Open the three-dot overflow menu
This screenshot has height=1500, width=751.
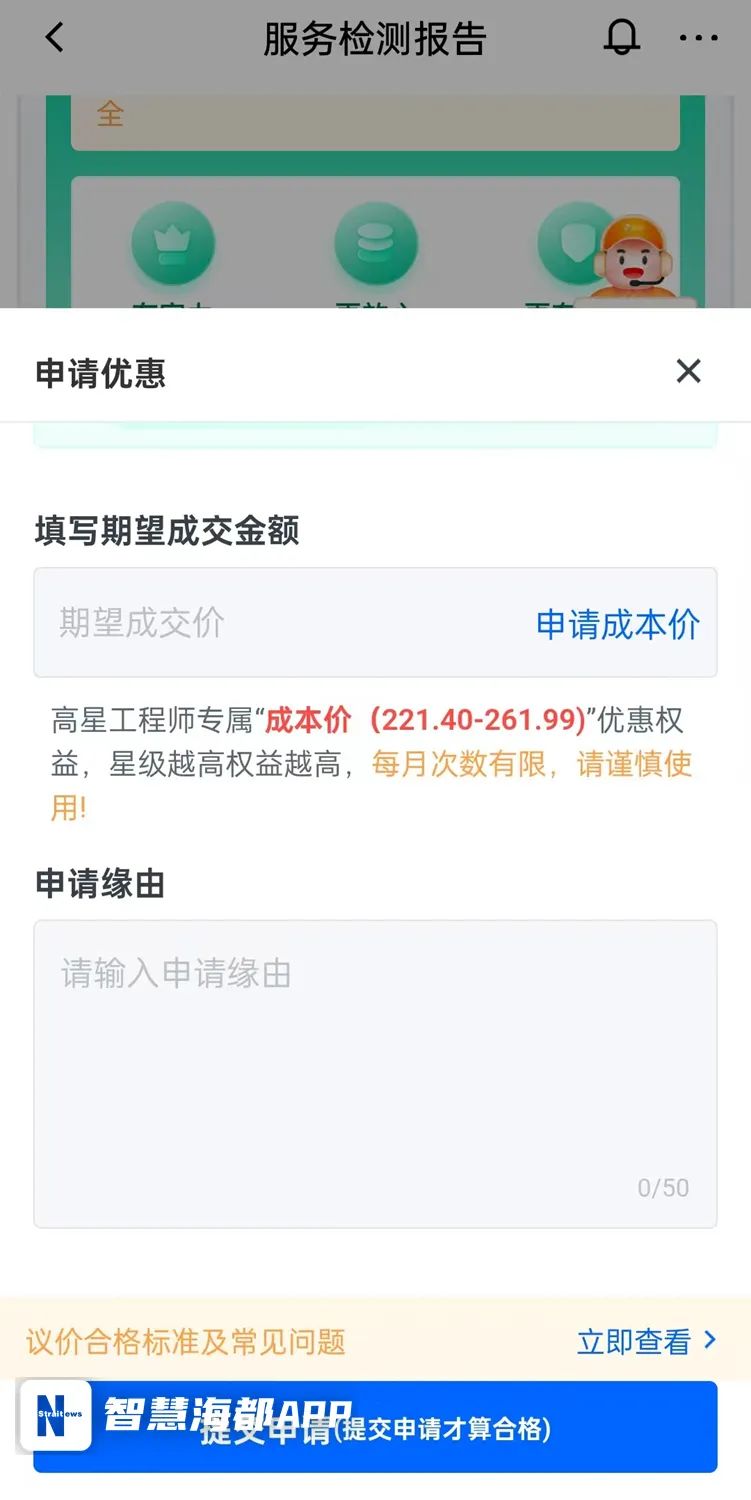[698, 38]
